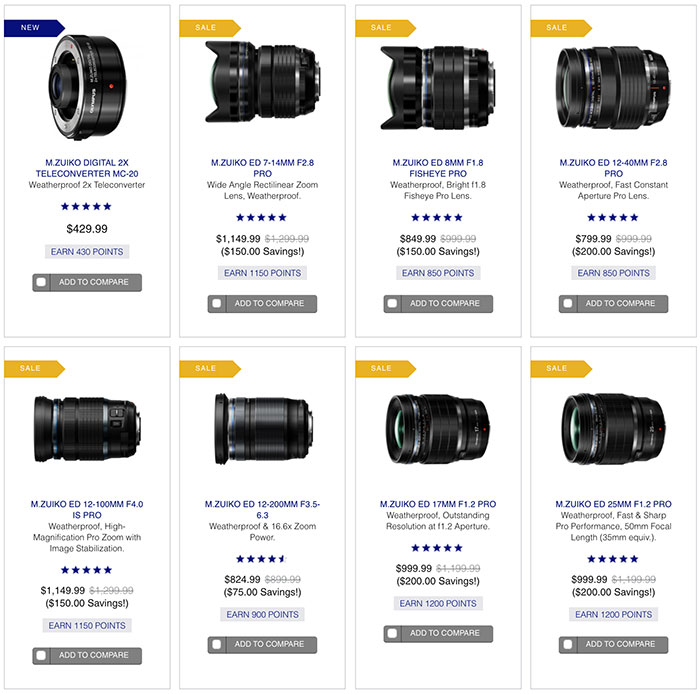700x694 pixels.
Task: Add the 12-100mm F4.0 IS PRO to compare
Action: [x=40, y=656]
